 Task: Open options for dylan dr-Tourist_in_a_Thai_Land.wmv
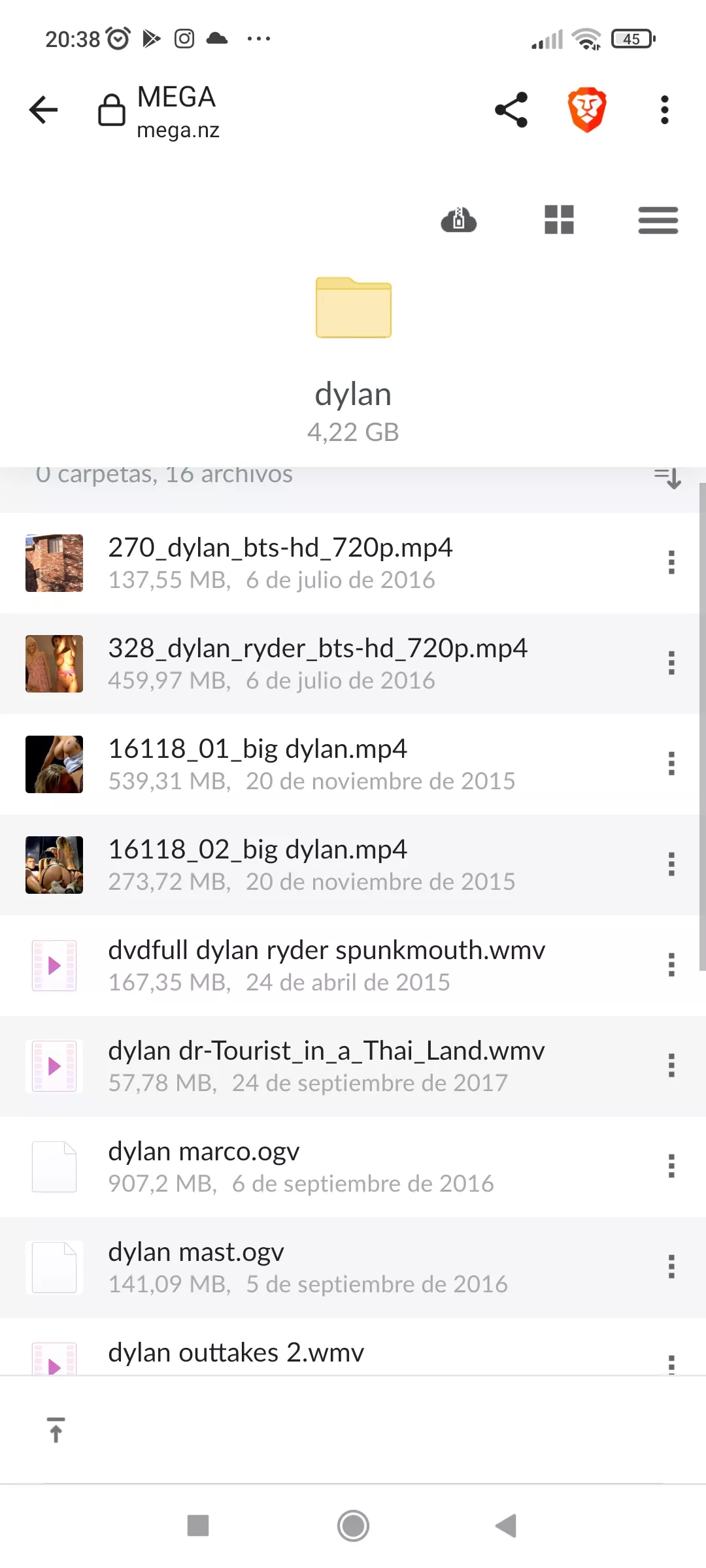(x=671, y=1066)
